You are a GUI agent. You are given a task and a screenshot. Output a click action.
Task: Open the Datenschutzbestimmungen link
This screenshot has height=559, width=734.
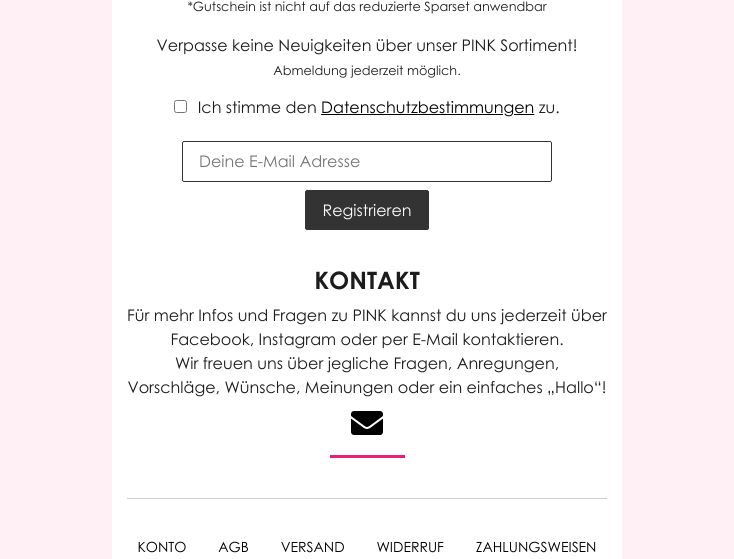click(x=427, y=107)
